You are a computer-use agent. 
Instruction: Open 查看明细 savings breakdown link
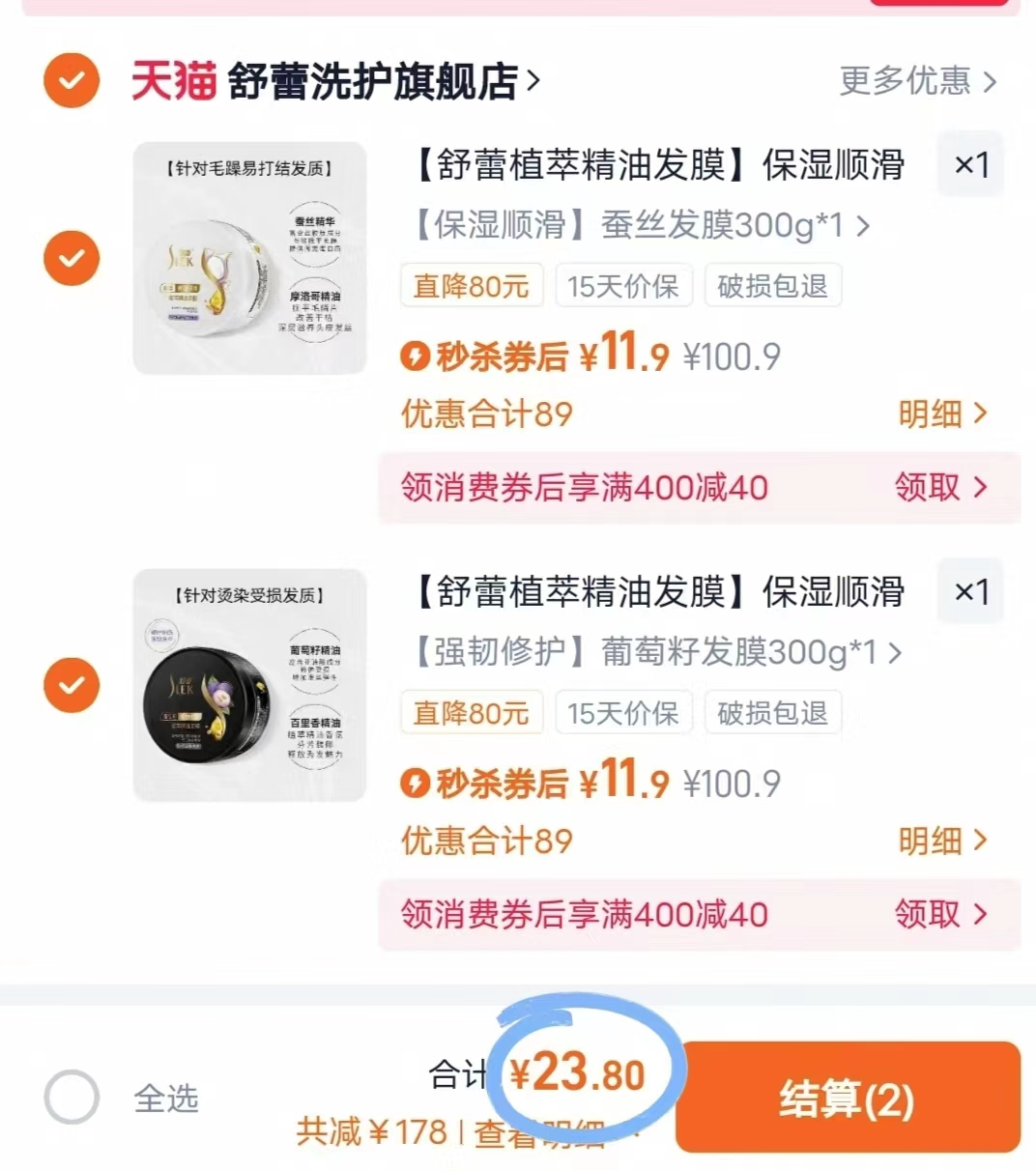tap(537, 1132)
